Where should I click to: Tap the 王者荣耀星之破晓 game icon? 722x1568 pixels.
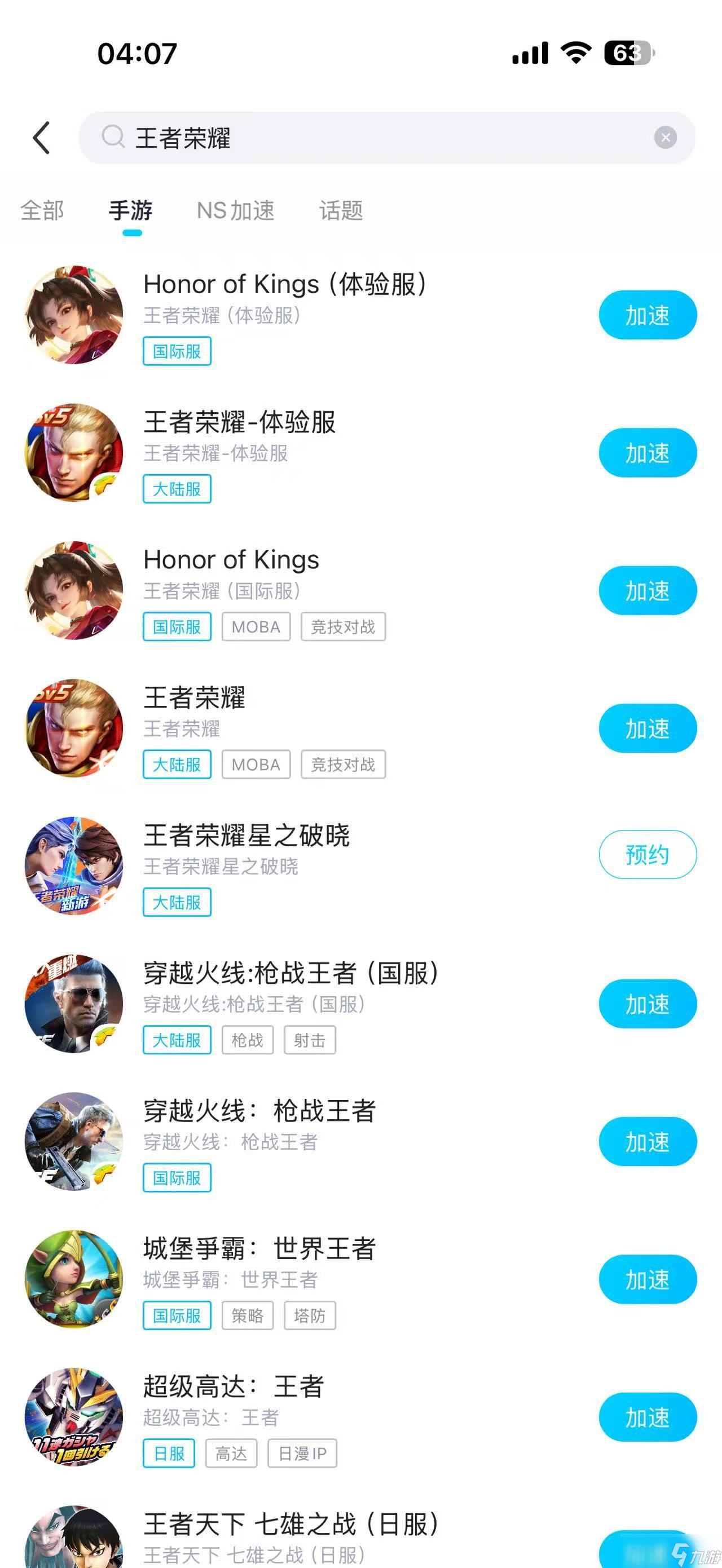(73, 866)
